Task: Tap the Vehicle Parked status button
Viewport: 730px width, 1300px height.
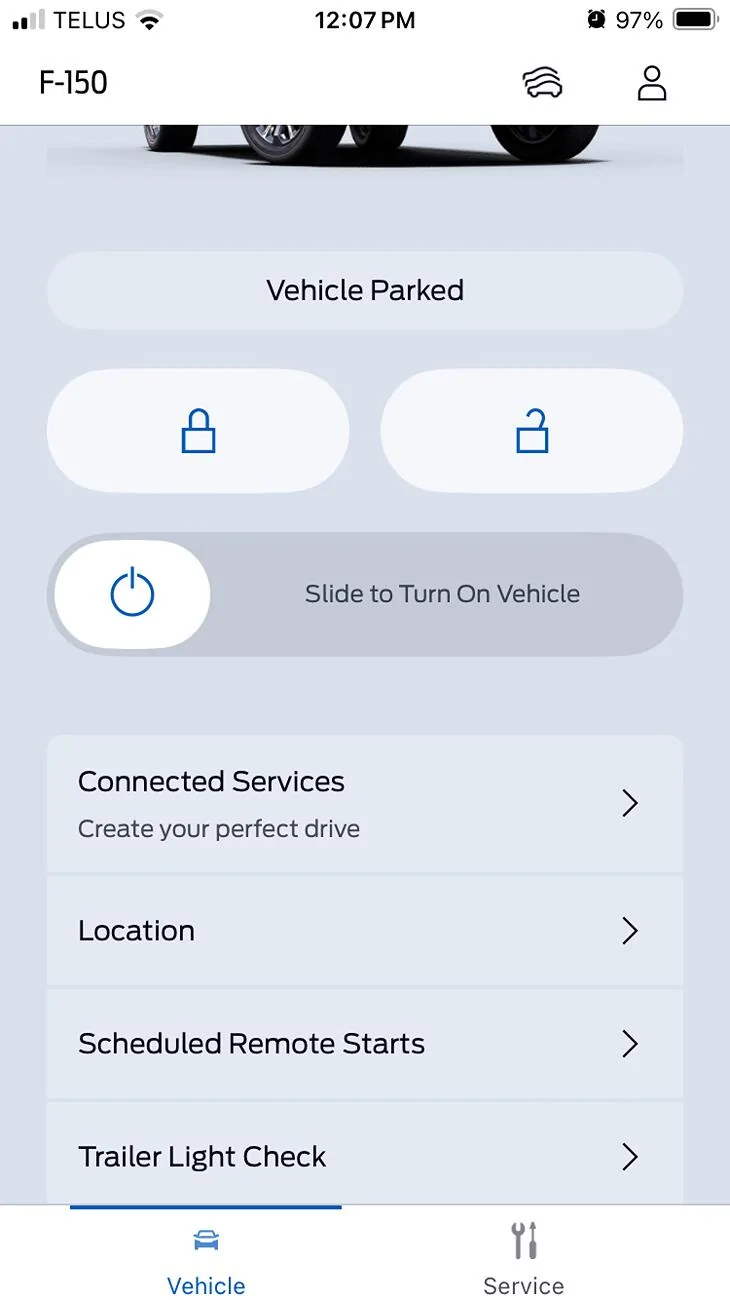Action: (x=365, y=290)
